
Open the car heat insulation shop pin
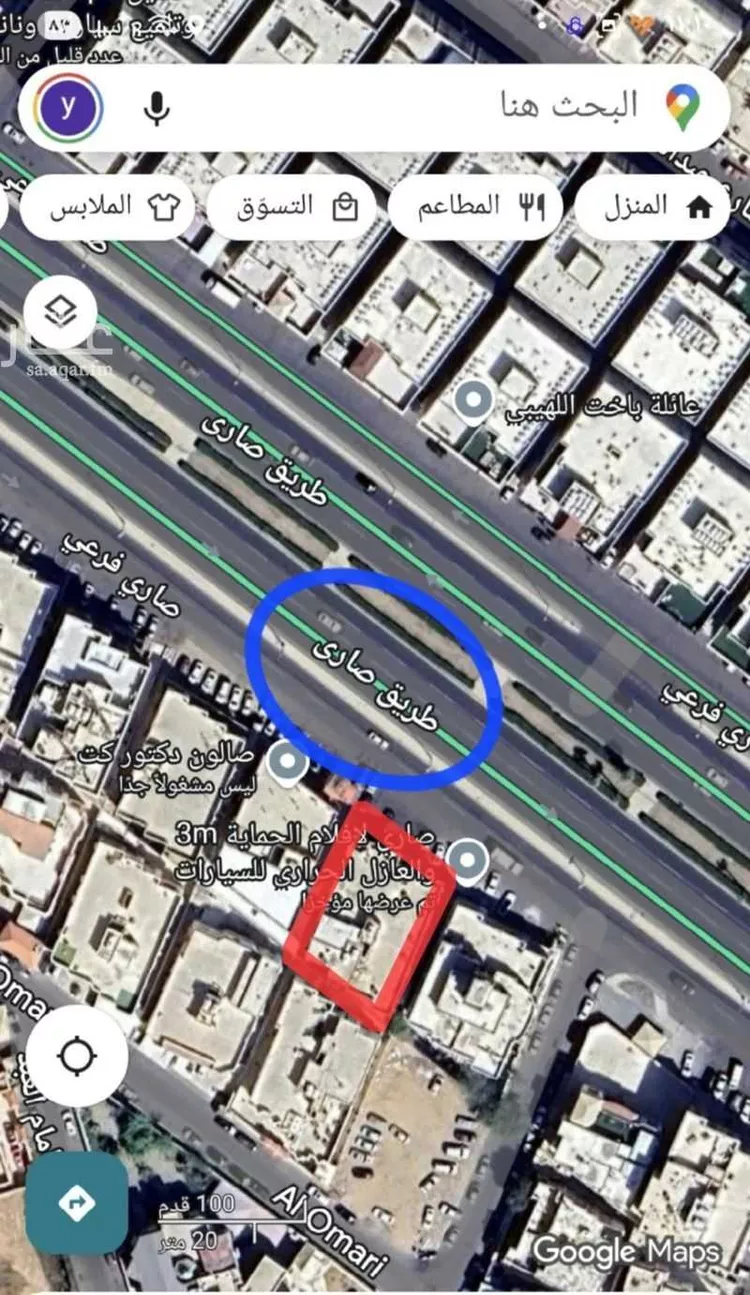click(466, 858)
